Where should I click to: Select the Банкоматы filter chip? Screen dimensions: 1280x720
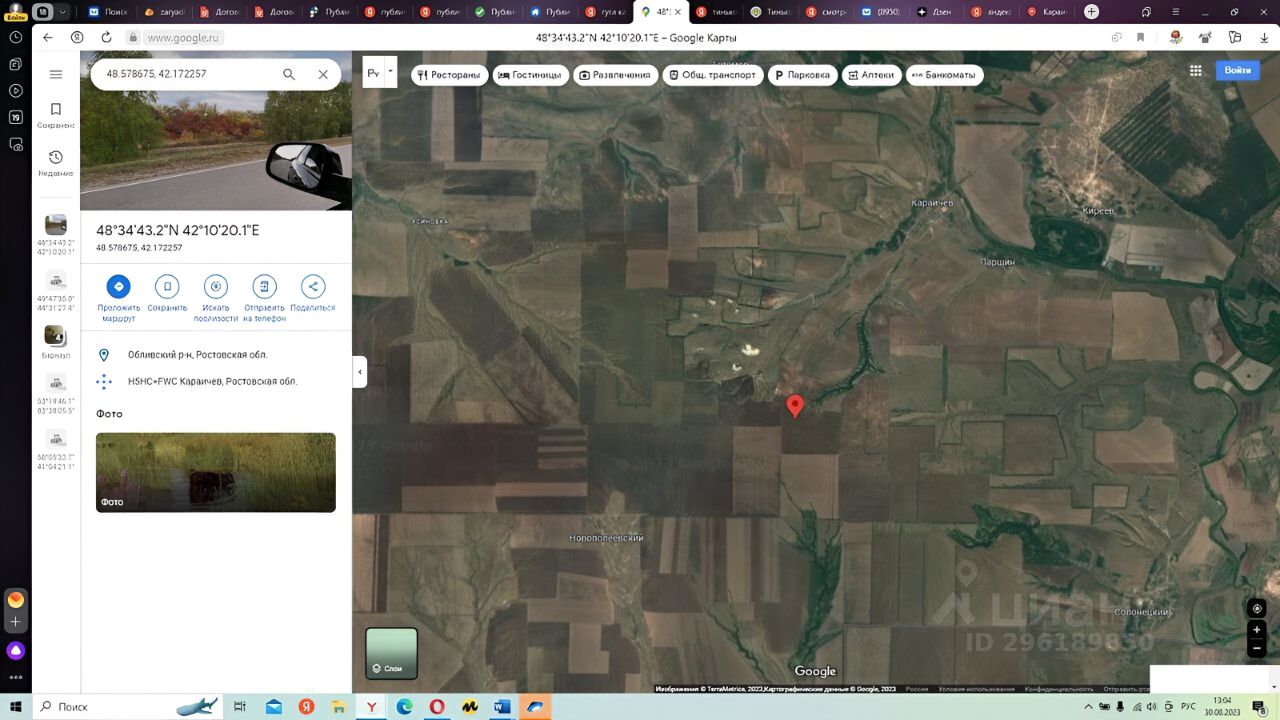point(944,75)
